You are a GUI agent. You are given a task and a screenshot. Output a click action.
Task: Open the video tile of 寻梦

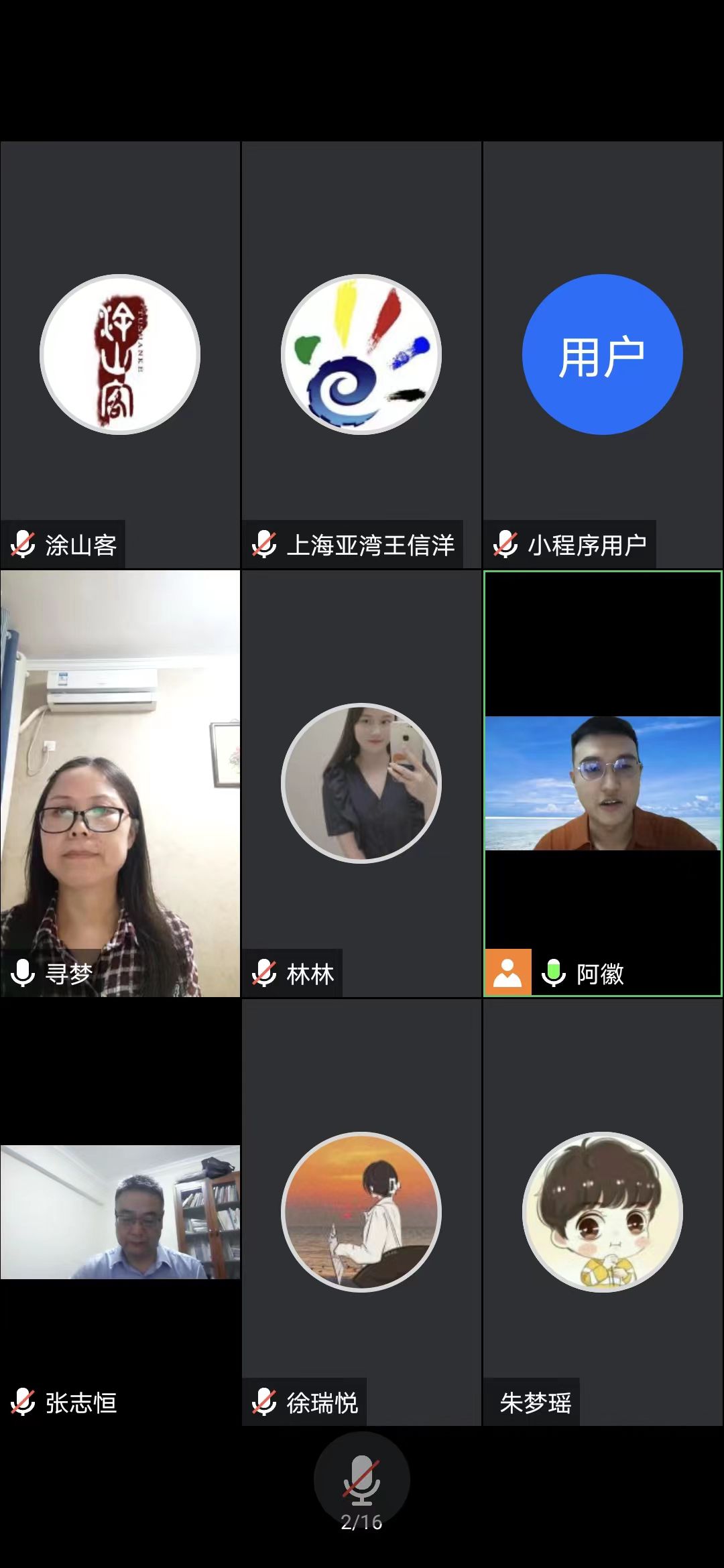120,783
